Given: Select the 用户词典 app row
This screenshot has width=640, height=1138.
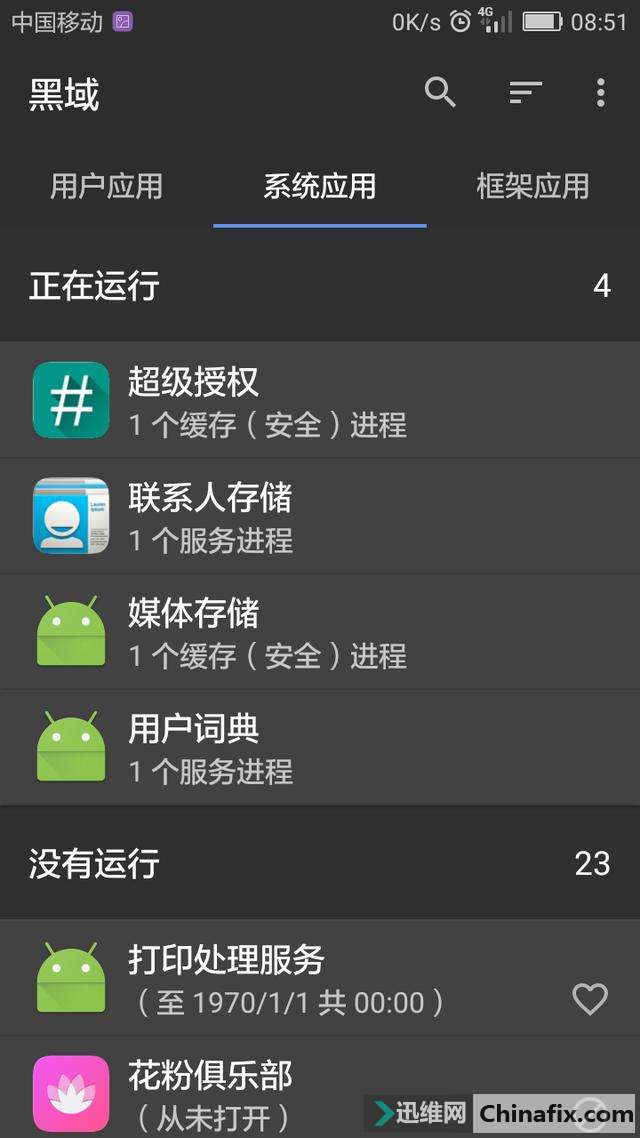Looking at the screenshot, I should click(320, 747).
